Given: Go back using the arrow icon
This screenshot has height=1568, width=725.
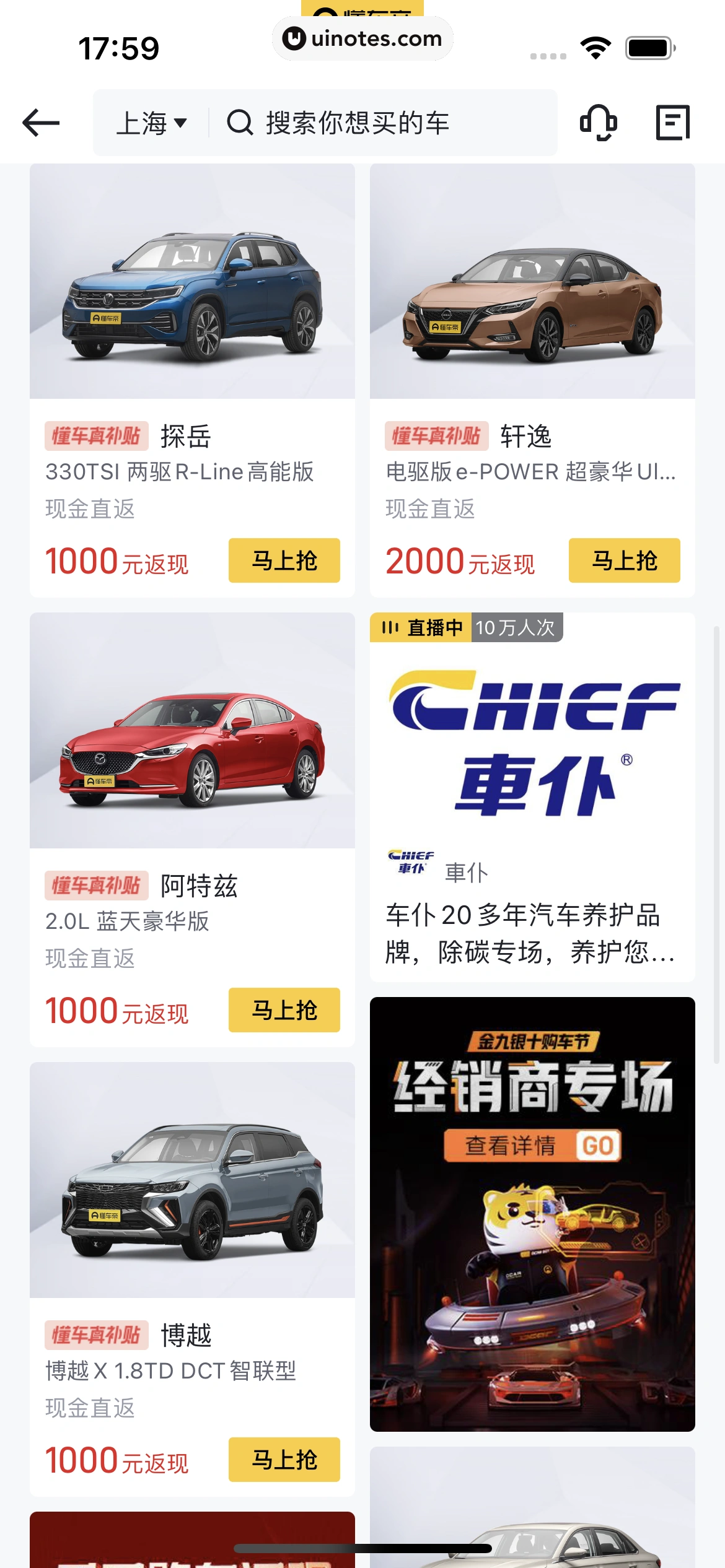Looking at the screenshot, I should click(41, 123).
